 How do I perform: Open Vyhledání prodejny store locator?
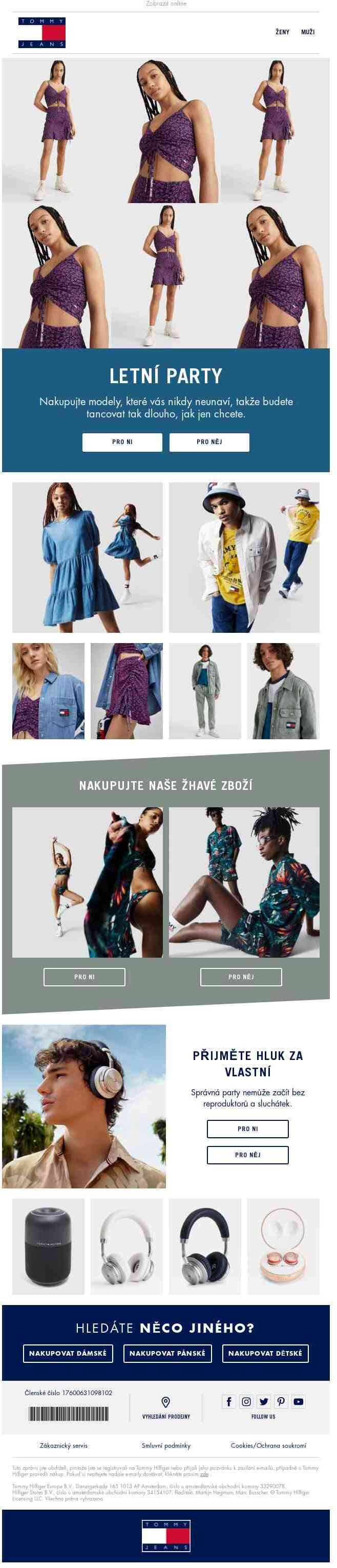click(x=166, y=1407)
